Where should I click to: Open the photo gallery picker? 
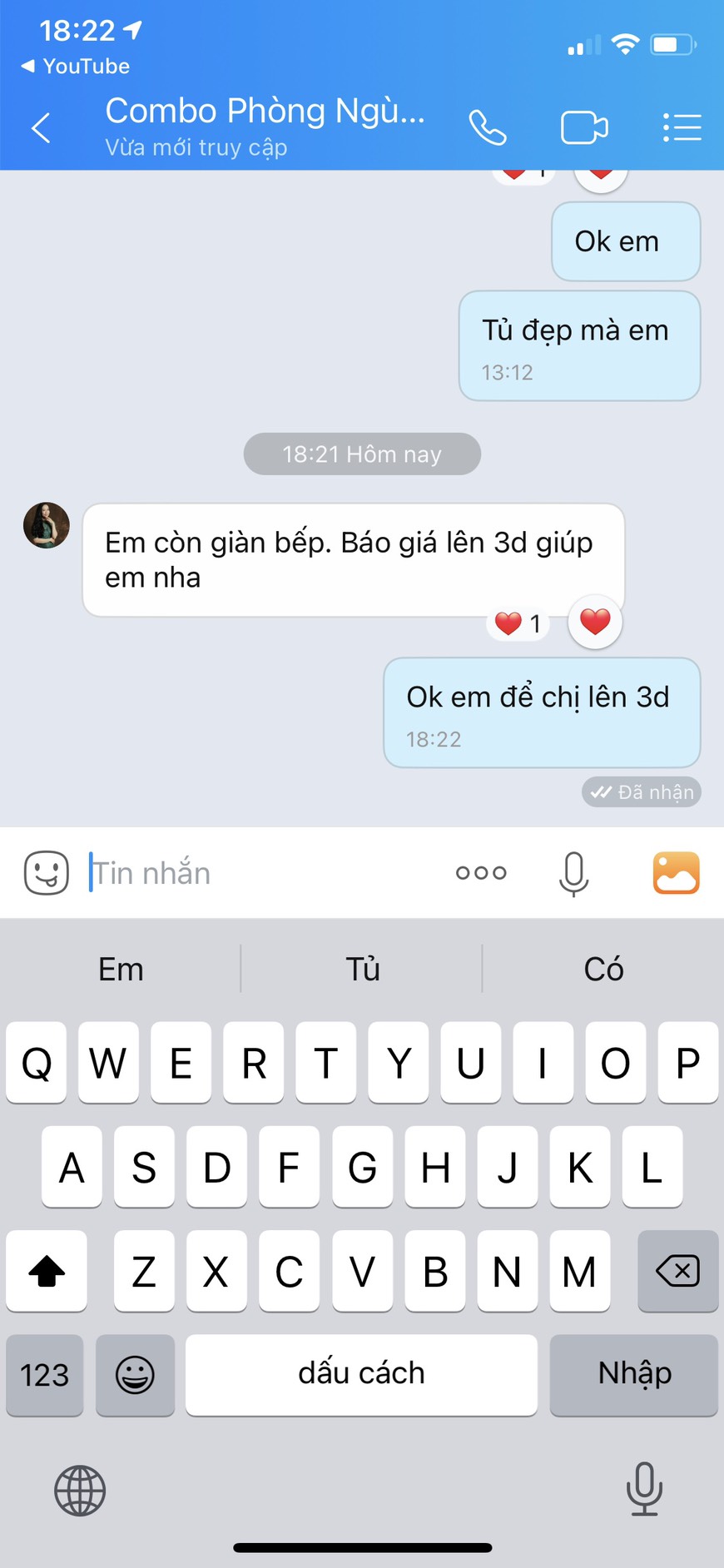click(x=676, y=873)
